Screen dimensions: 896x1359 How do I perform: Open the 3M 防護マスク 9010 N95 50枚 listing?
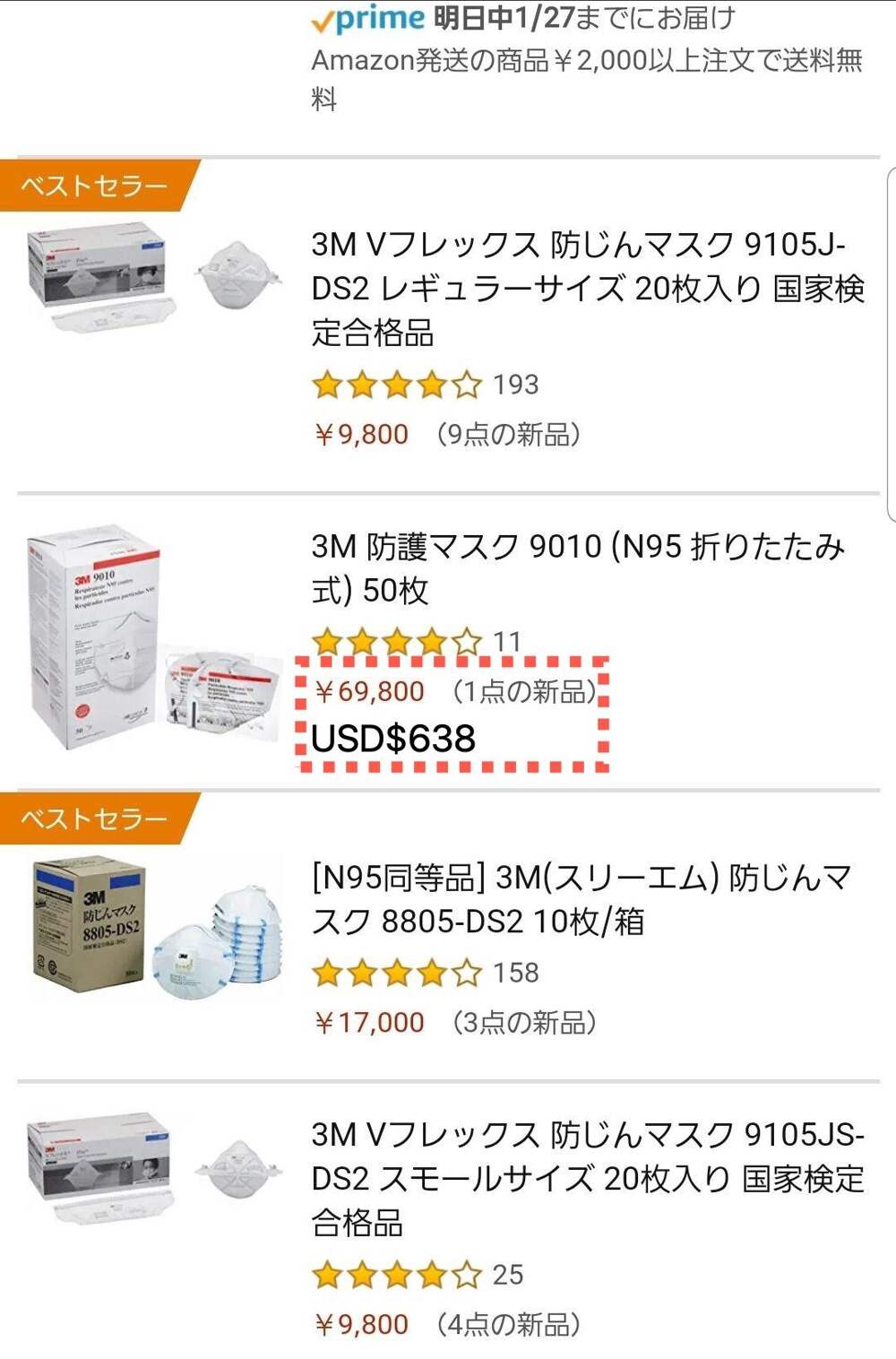click(x=578, y=567)
